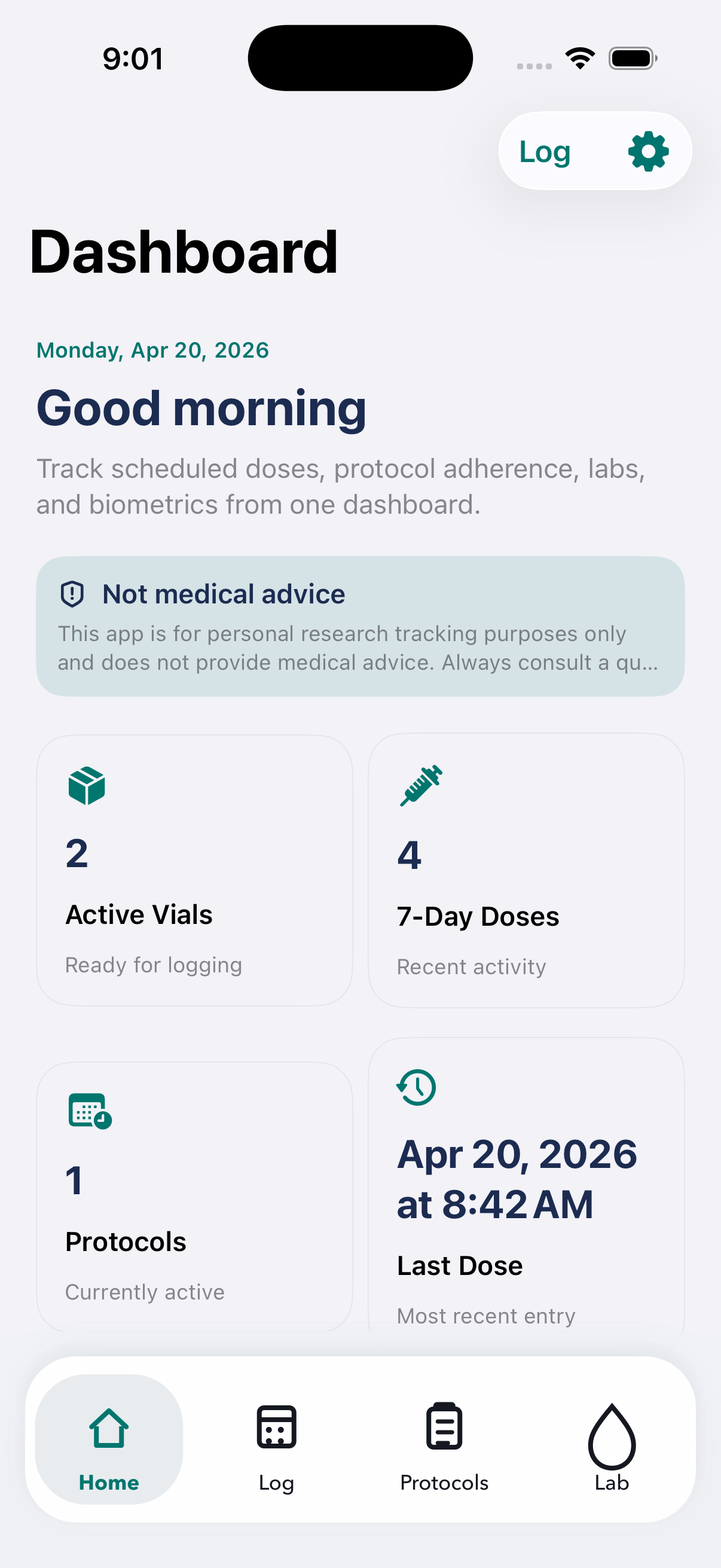The height and width of the screenshot is (1568, 721).
Task: Tap the Log button at top
Action: point(545,151)
